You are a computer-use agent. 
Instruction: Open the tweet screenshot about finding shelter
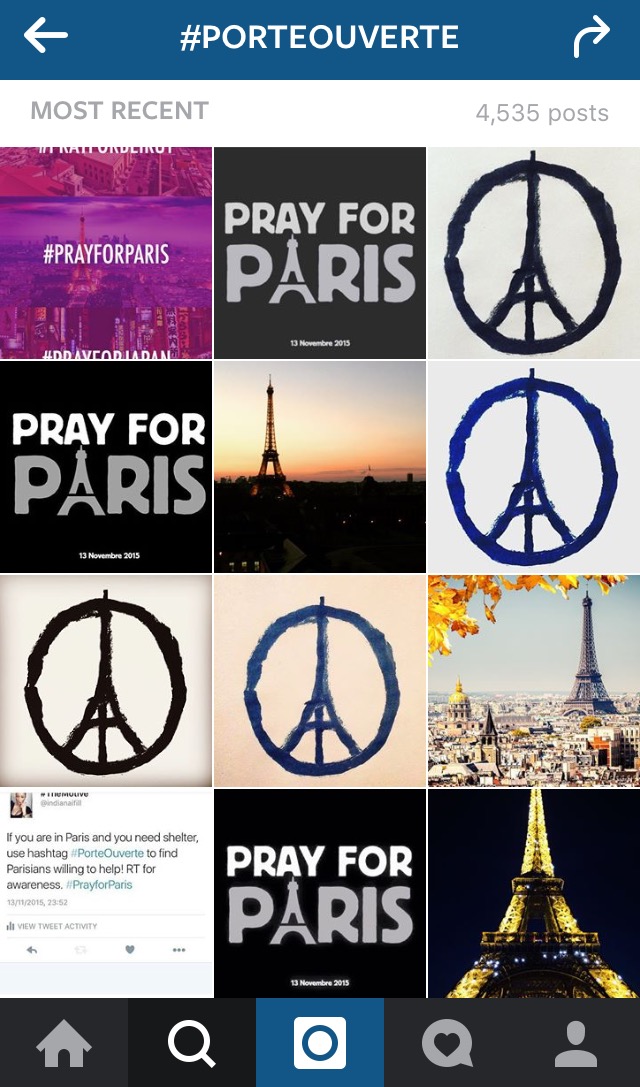point(106,892)
